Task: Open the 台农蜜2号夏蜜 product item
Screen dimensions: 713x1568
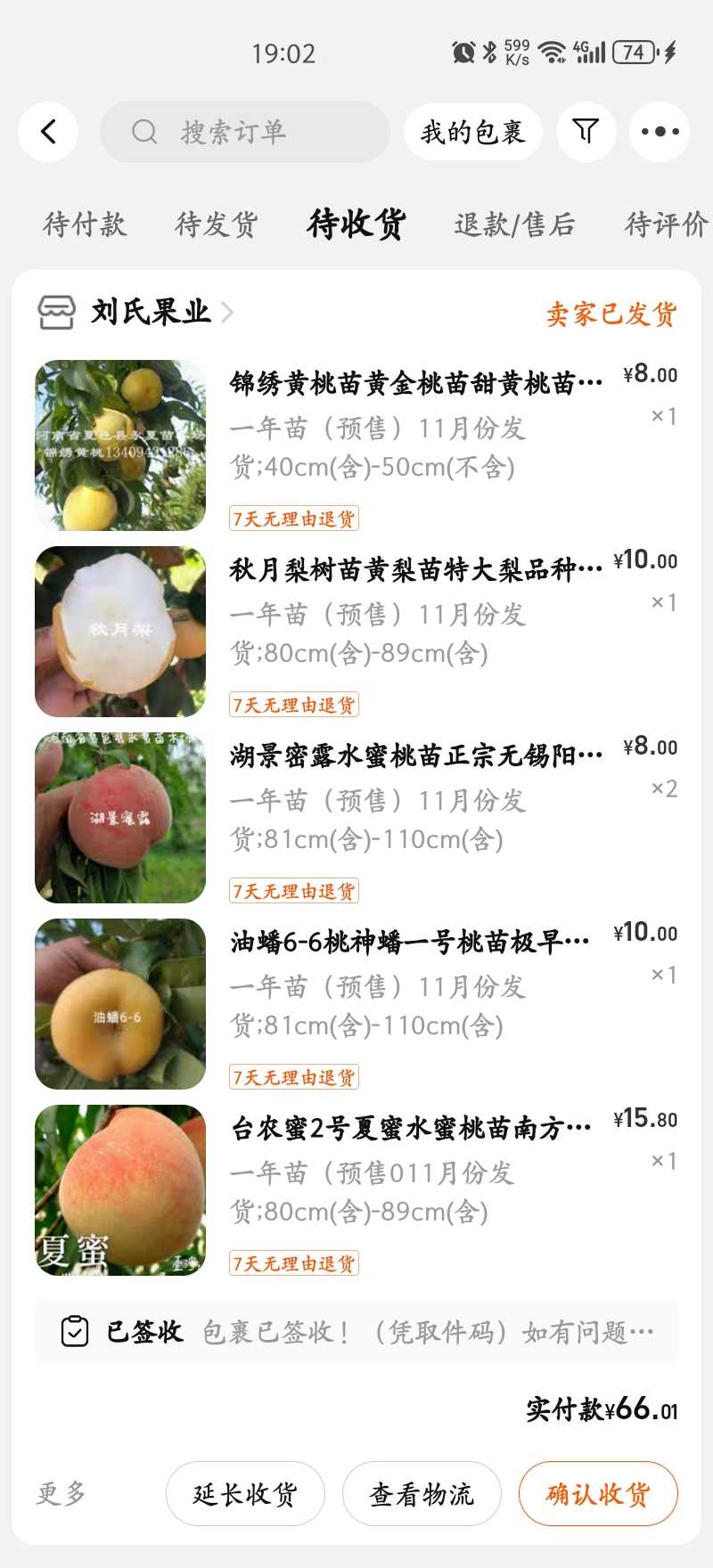Action: point(411,1129)
